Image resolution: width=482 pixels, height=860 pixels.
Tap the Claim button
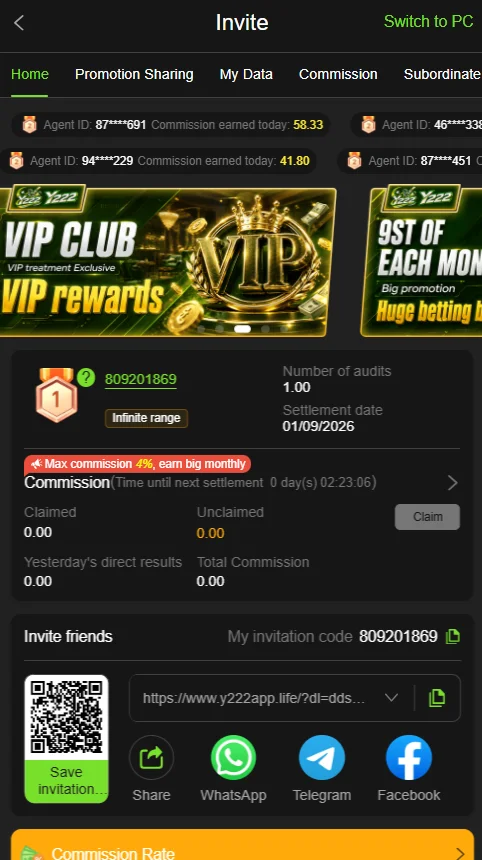(427, 517)
